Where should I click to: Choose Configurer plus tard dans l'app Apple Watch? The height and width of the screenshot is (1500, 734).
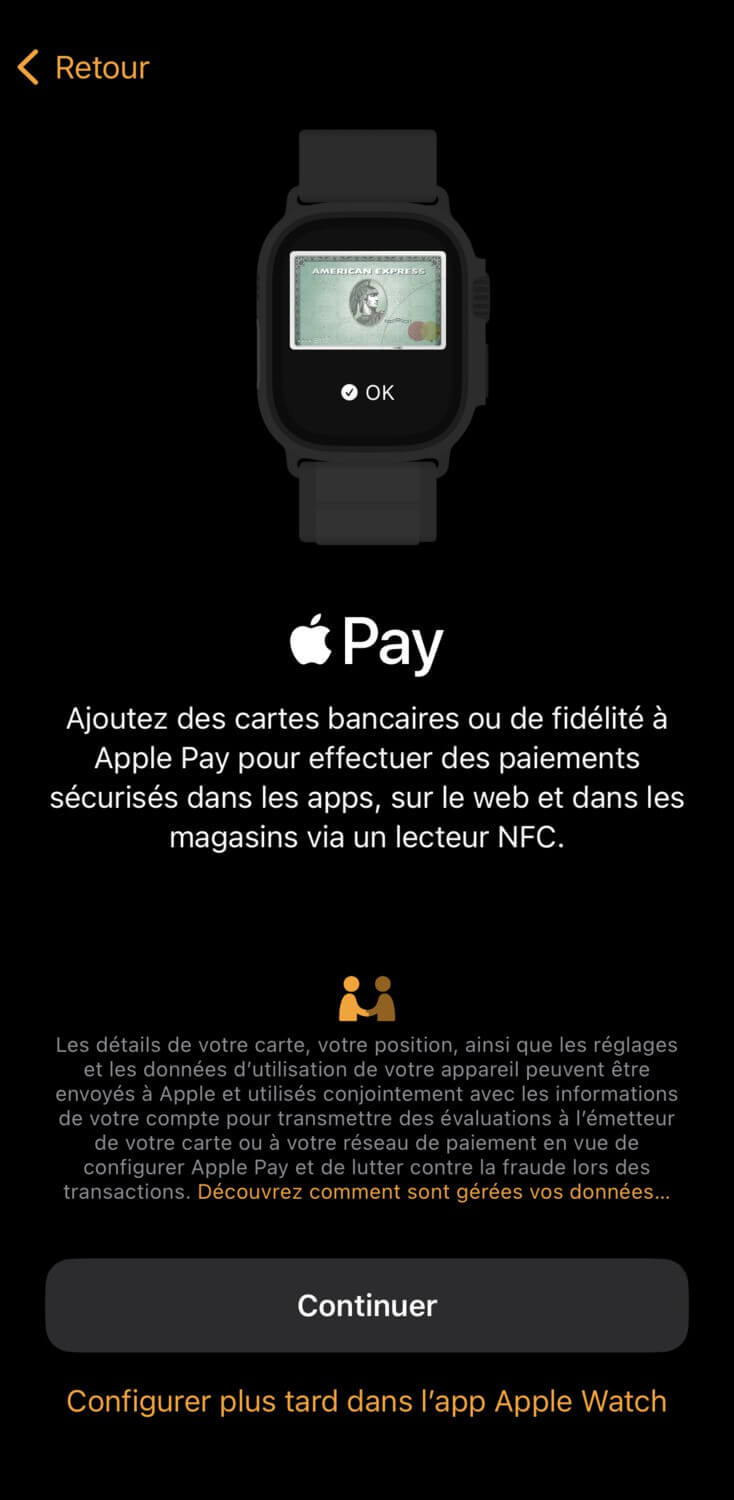367,1401
